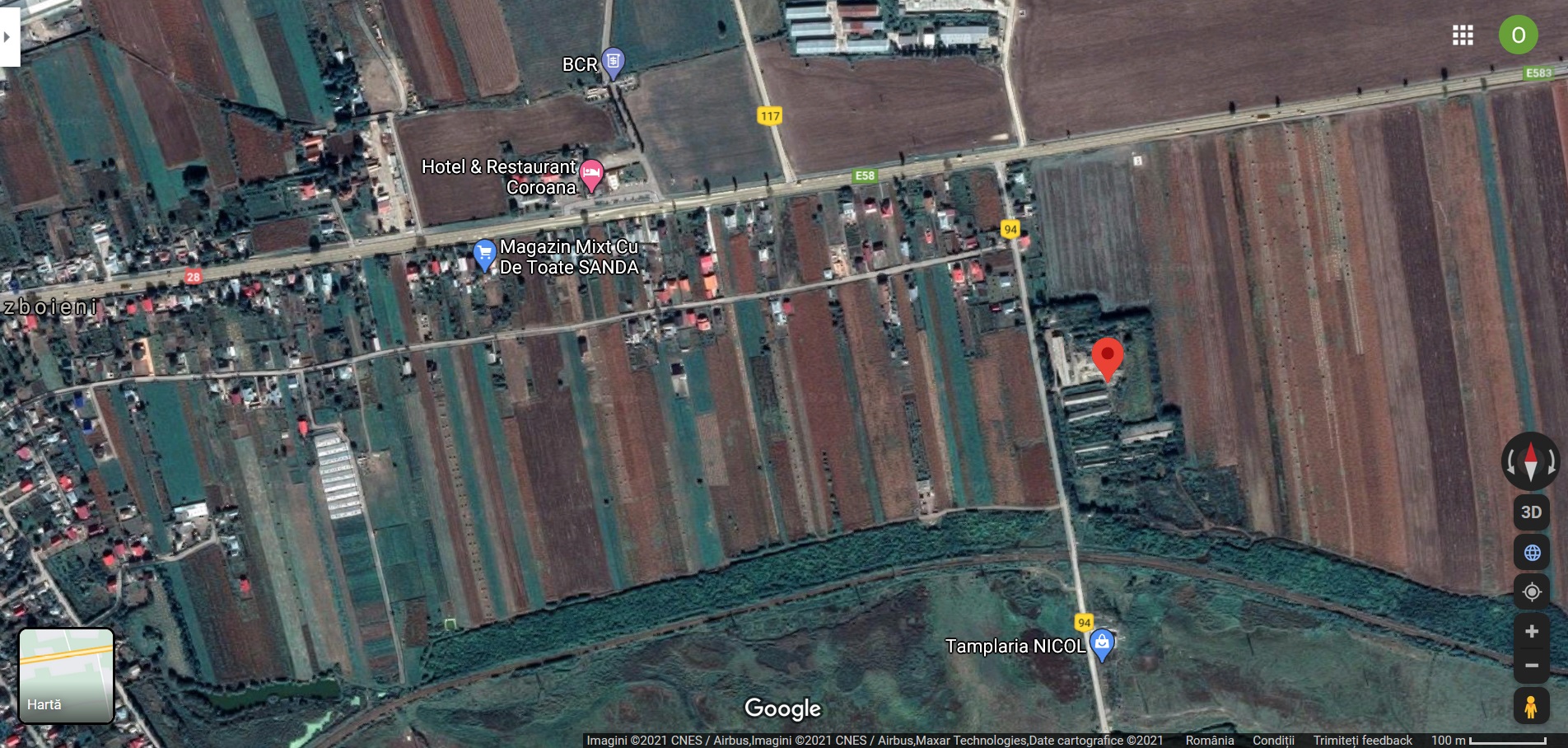Open Tamplaria NICOL shop marker
Image resolution: width=1568 pixels, height=748 pixels.
(1102, 643)
